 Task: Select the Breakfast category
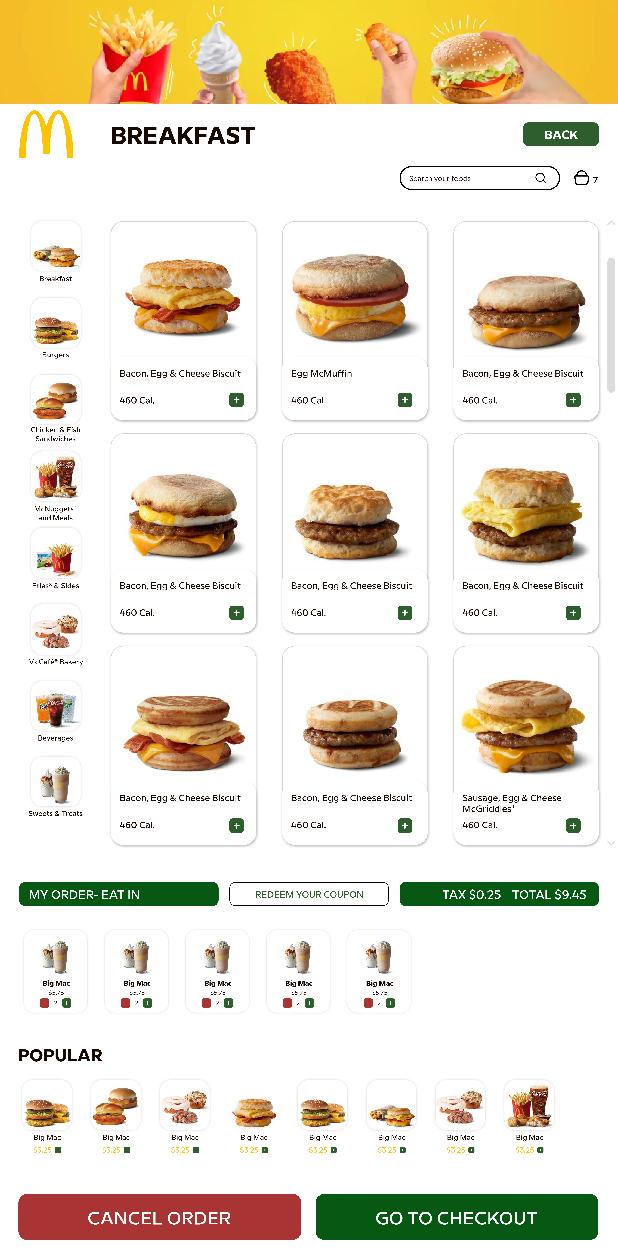tap(56, 252)
